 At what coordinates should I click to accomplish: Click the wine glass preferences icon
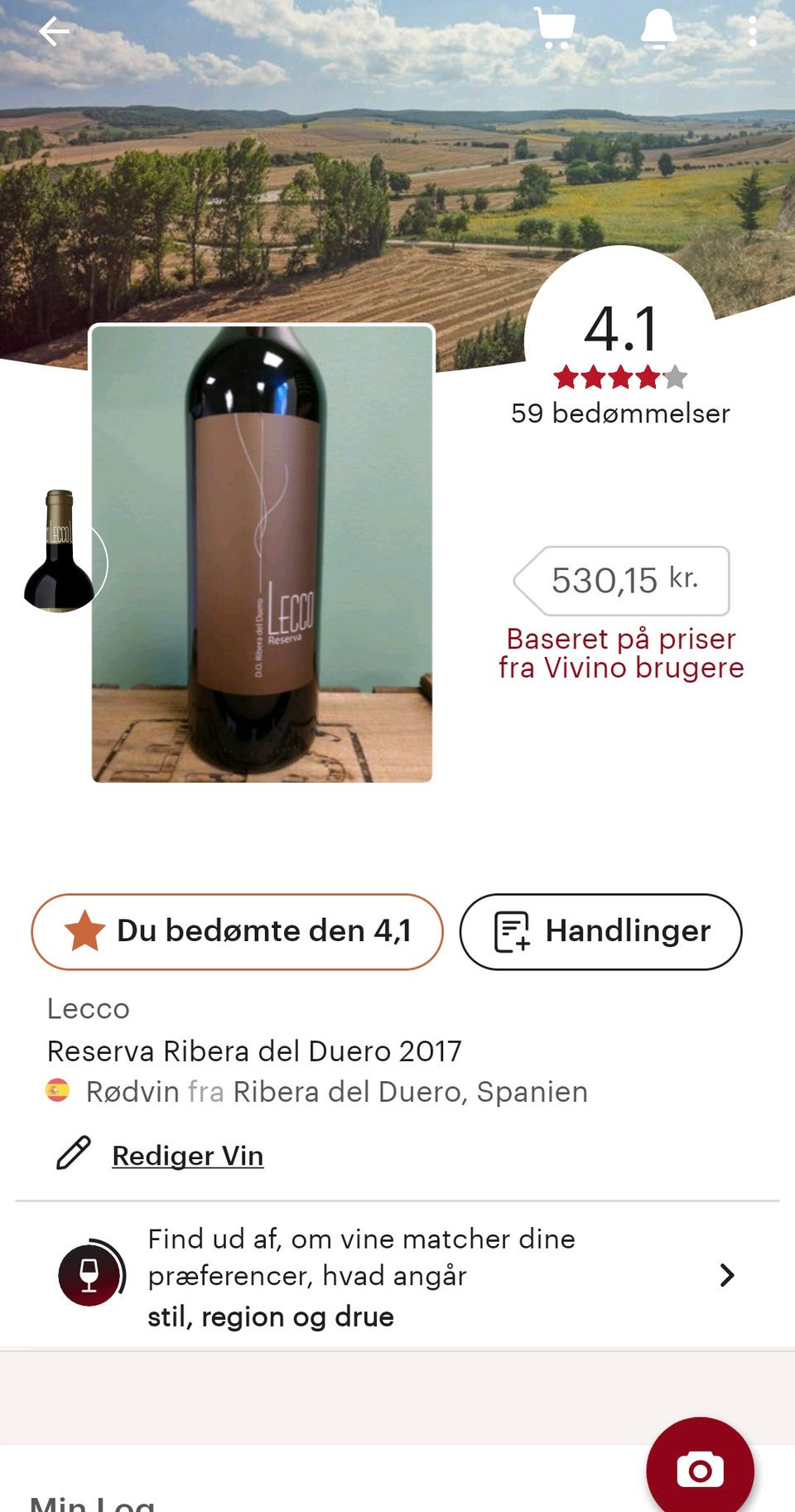89,1275
